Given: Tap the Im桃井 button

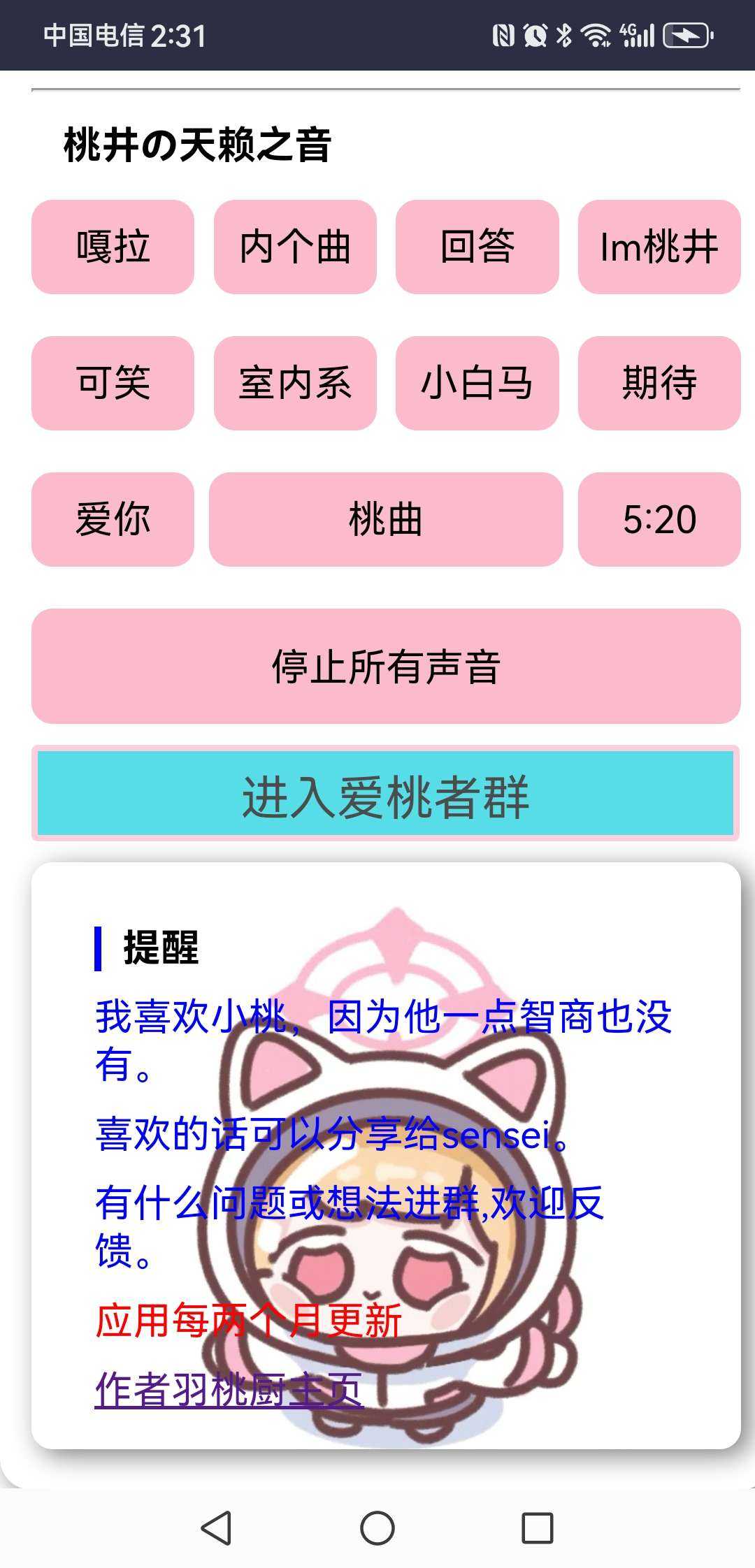Looking at the screenshot, I should (659, 247).
